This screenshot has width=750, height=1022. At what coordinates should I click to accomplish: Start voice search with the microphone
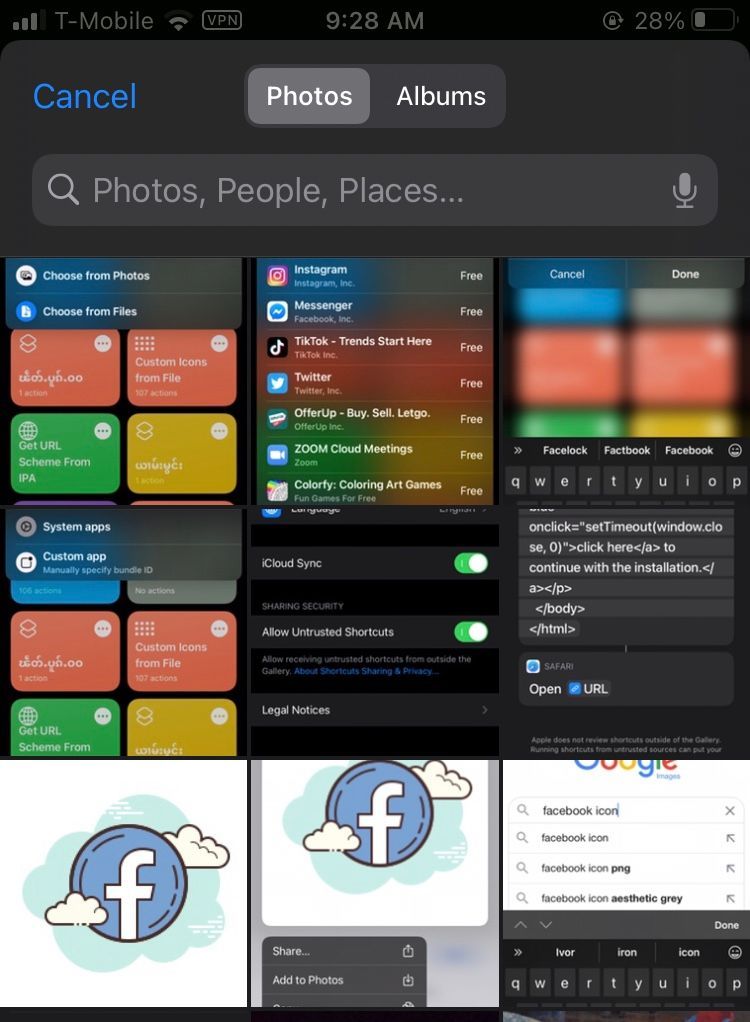[x=684, y=190]
